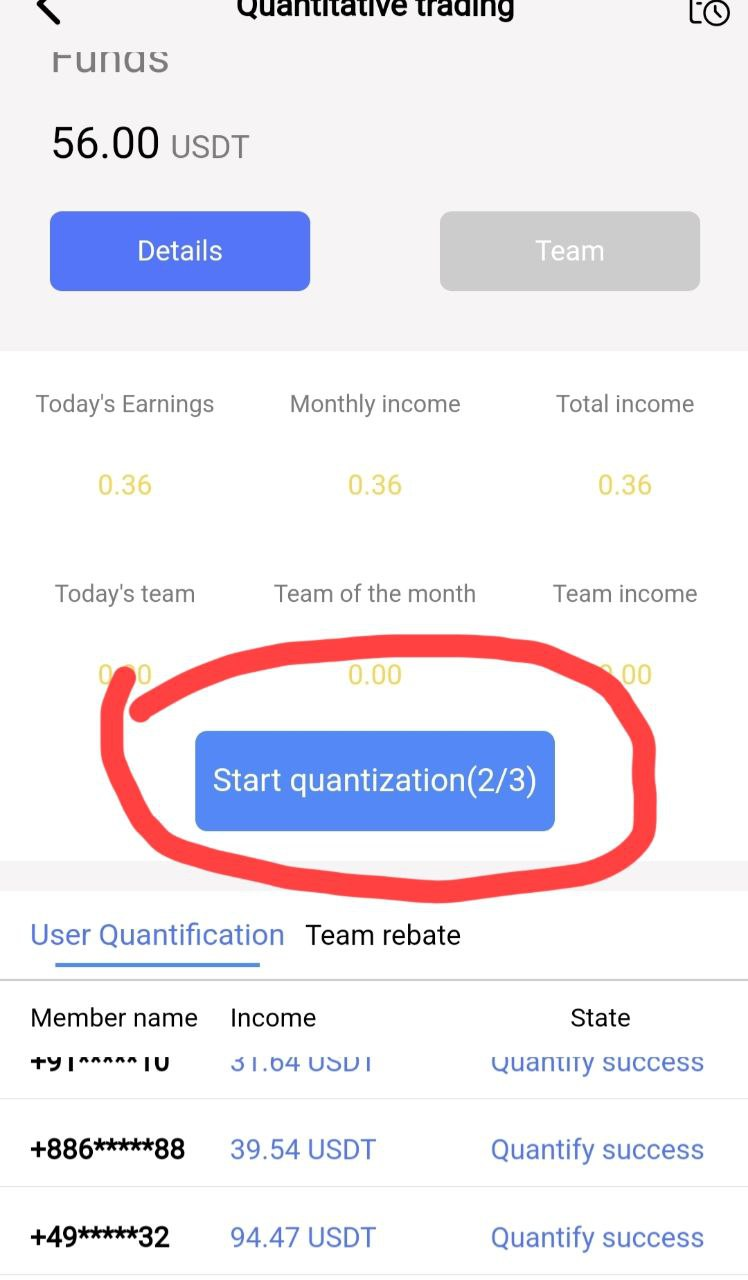Open the blue Details button
The height and width of the screenshot is (1280, 748).
180,251
